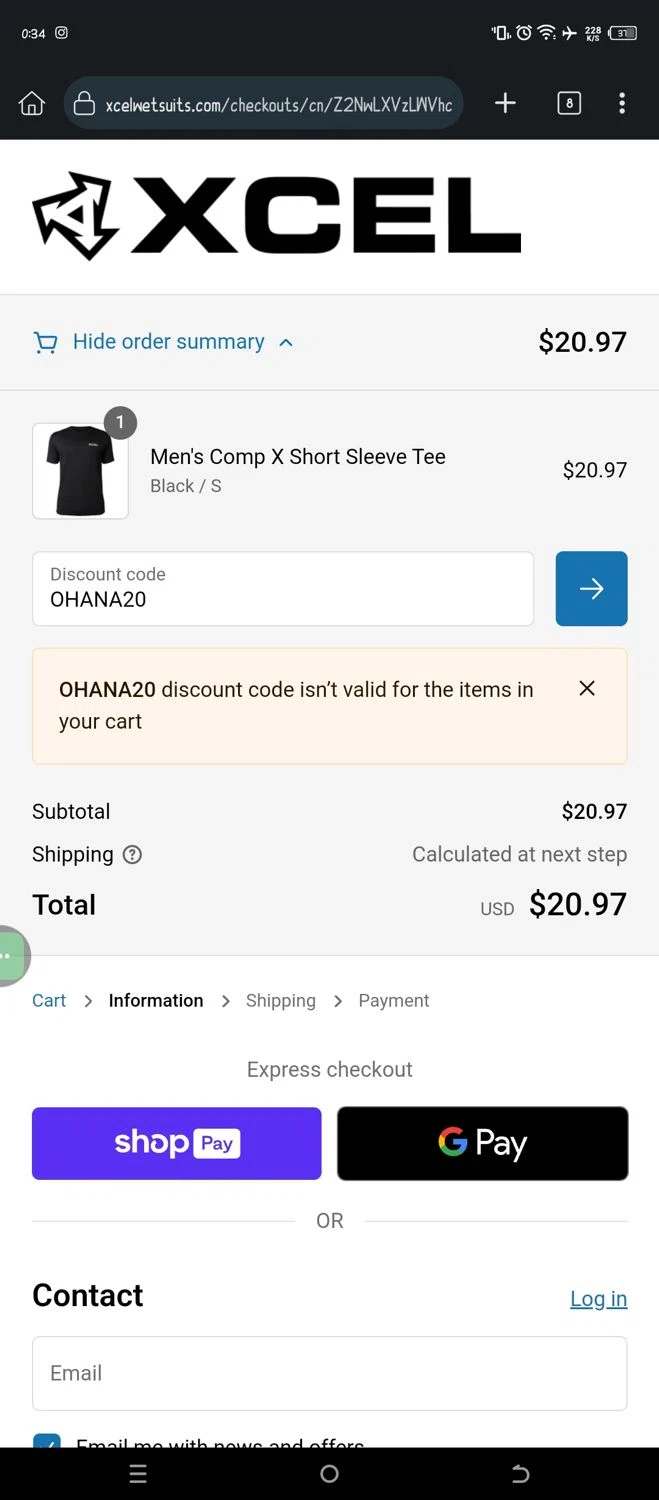Open the green floating chat bubble

pos(10,956)
